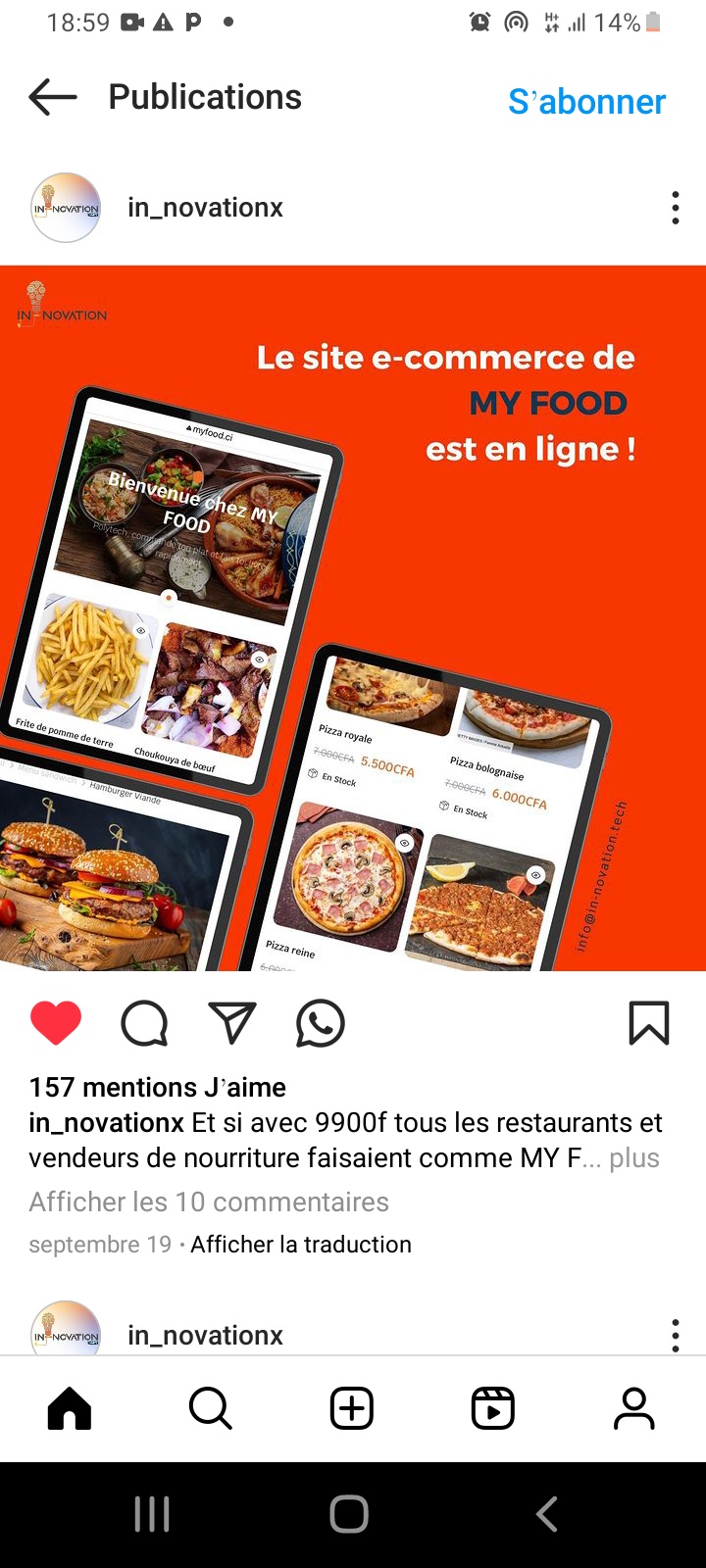706x1568 pixels.
Task: Open the Search tab
Action: click(210, 1409)
